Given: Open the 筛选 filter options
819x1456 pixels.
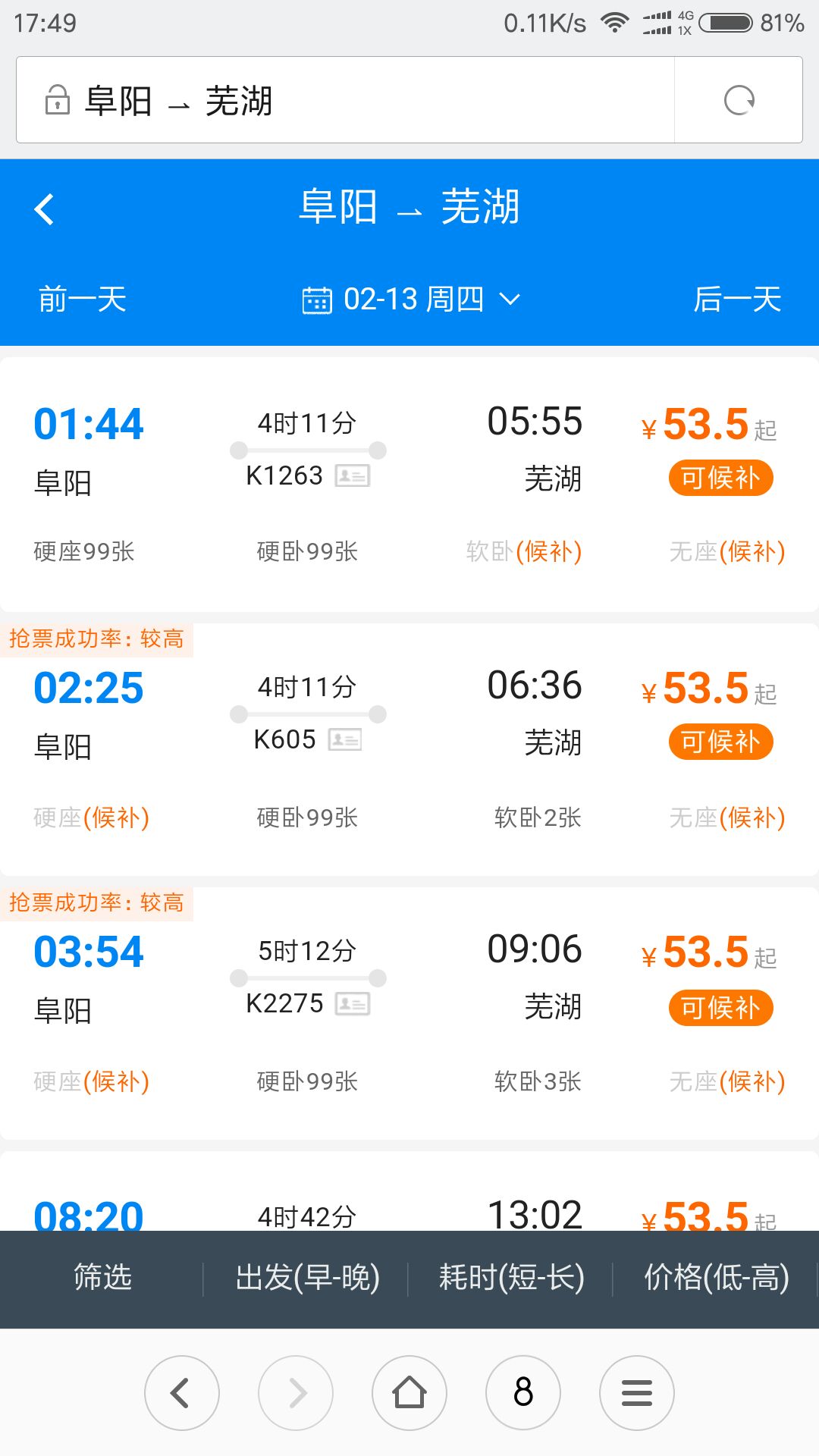Looking at the screenshot, I should click(102, 1278).
